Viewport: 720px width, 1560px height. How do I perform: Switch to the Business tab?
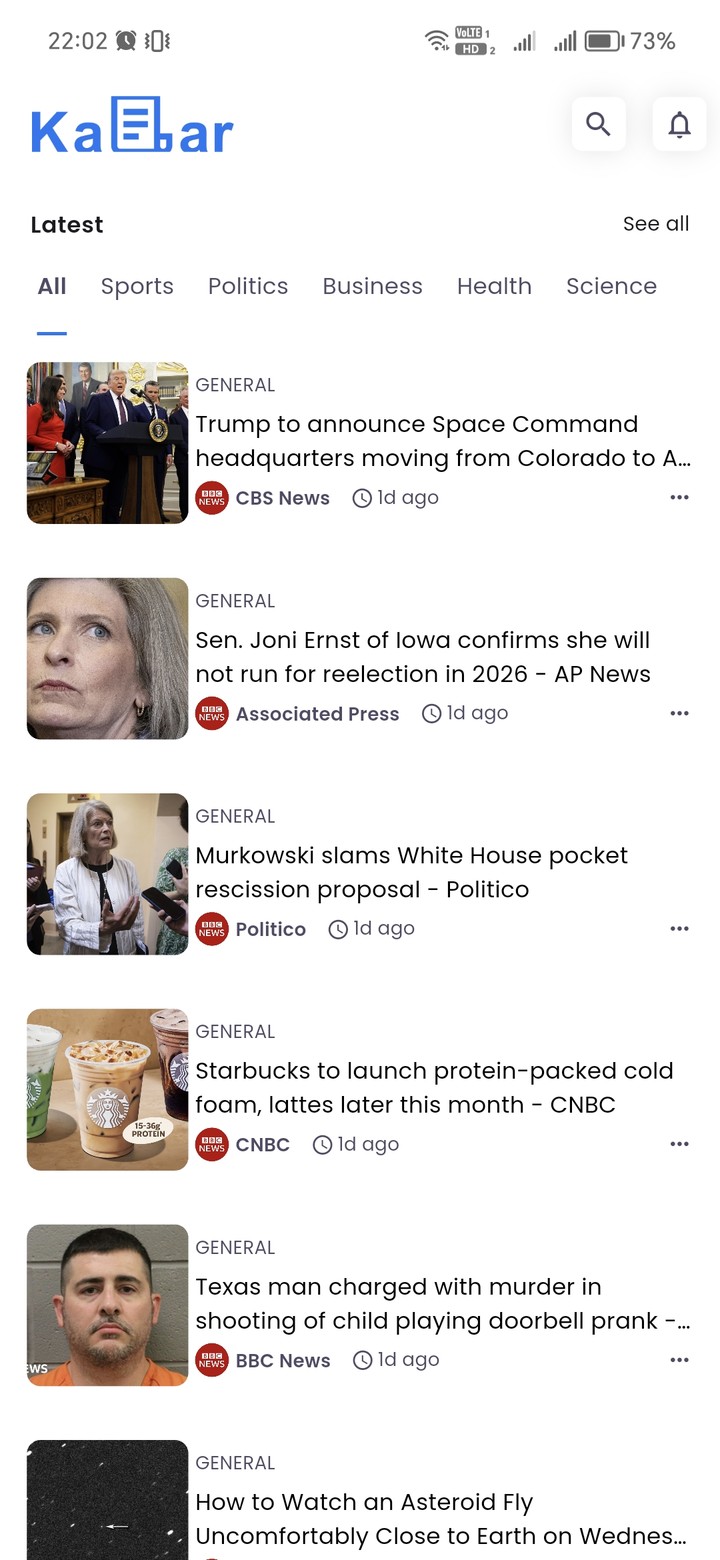[372, 287]
